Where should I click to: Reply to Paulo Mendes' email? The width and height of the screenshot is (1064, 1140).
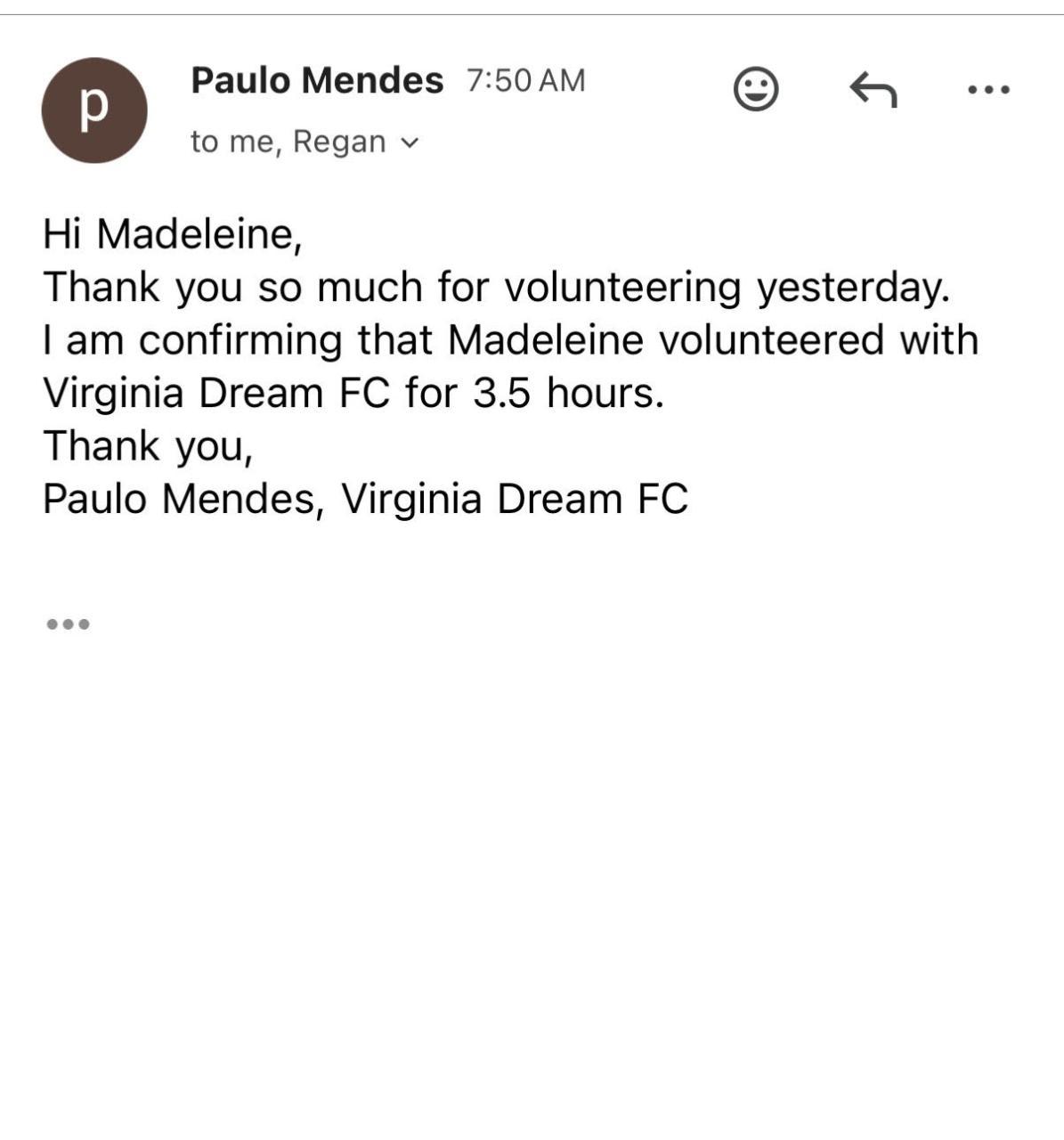coord(873,89)
